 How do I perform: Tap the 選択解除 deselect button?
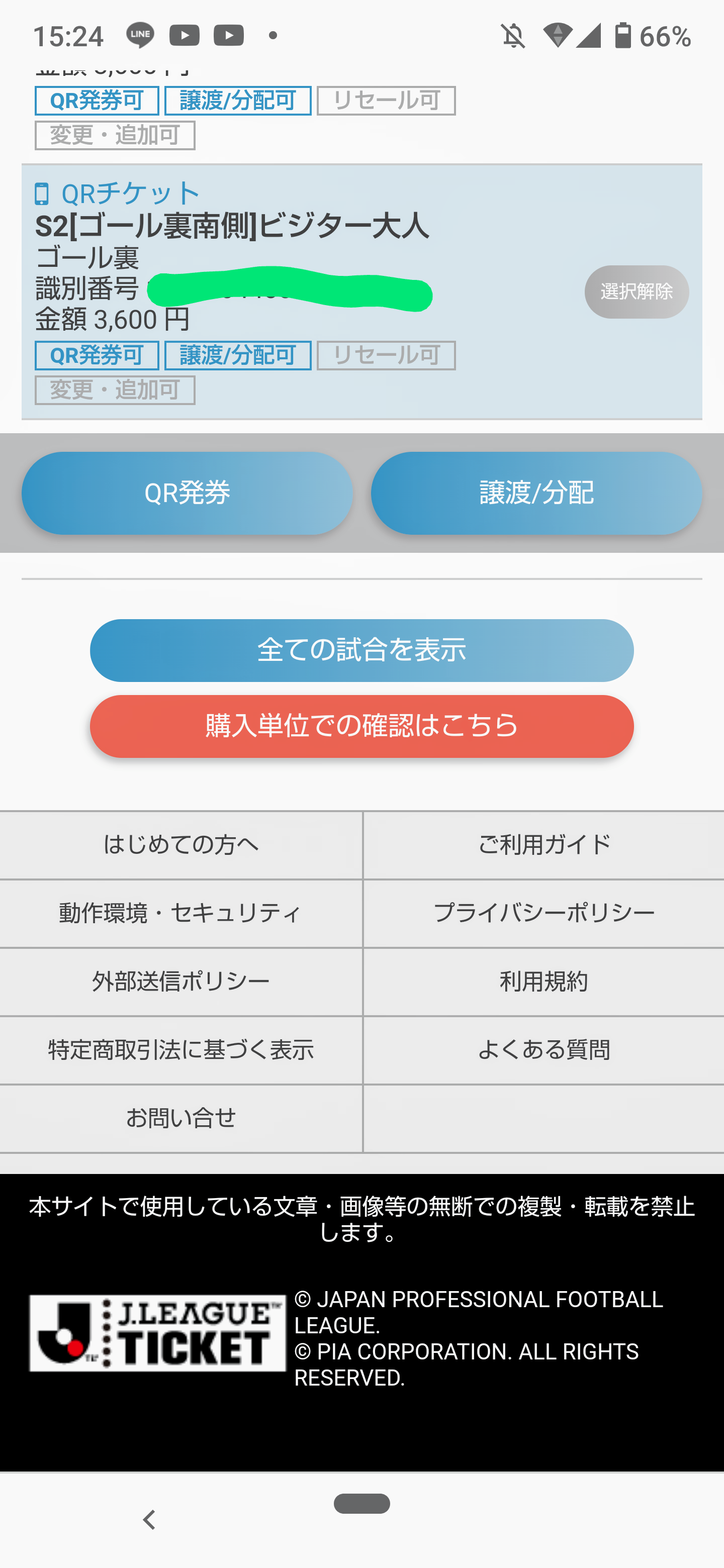[x=637, y=291]
